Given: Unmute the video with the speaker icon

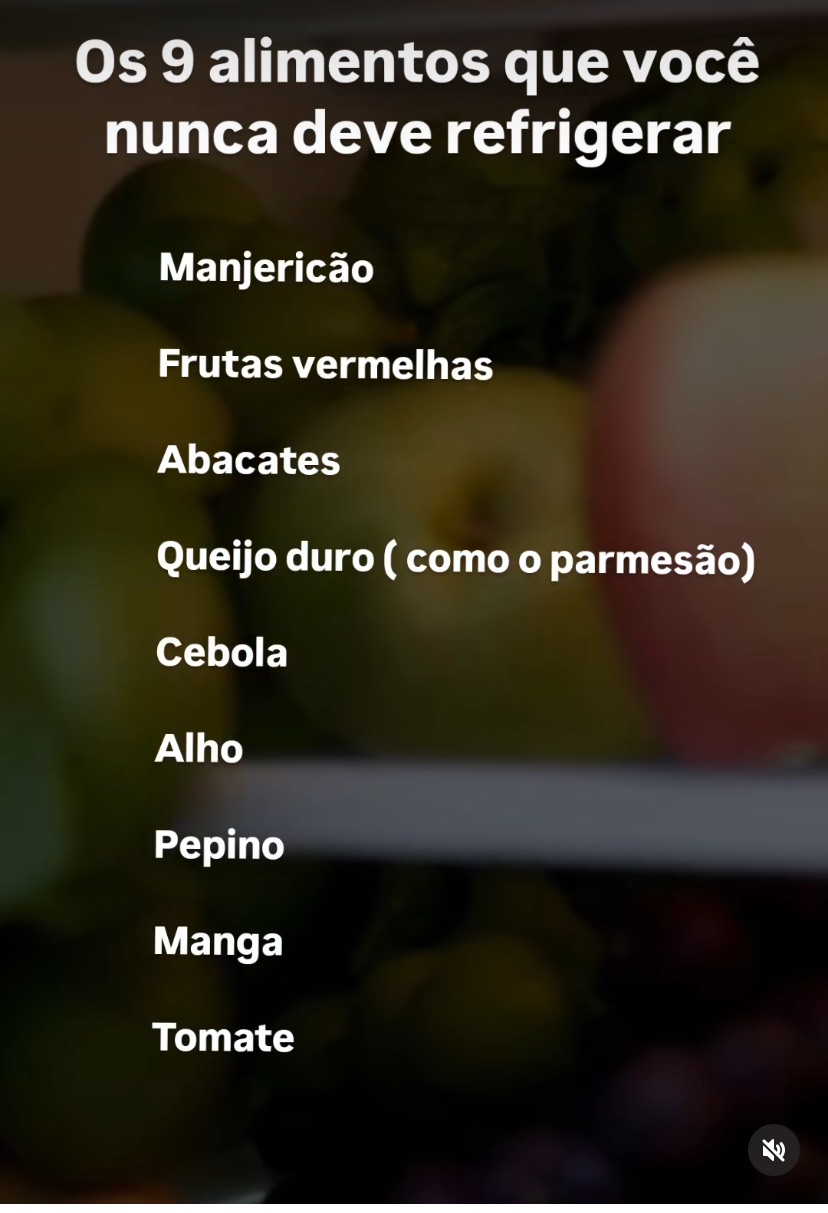Looking at the screenshot, I should 773,1150.
